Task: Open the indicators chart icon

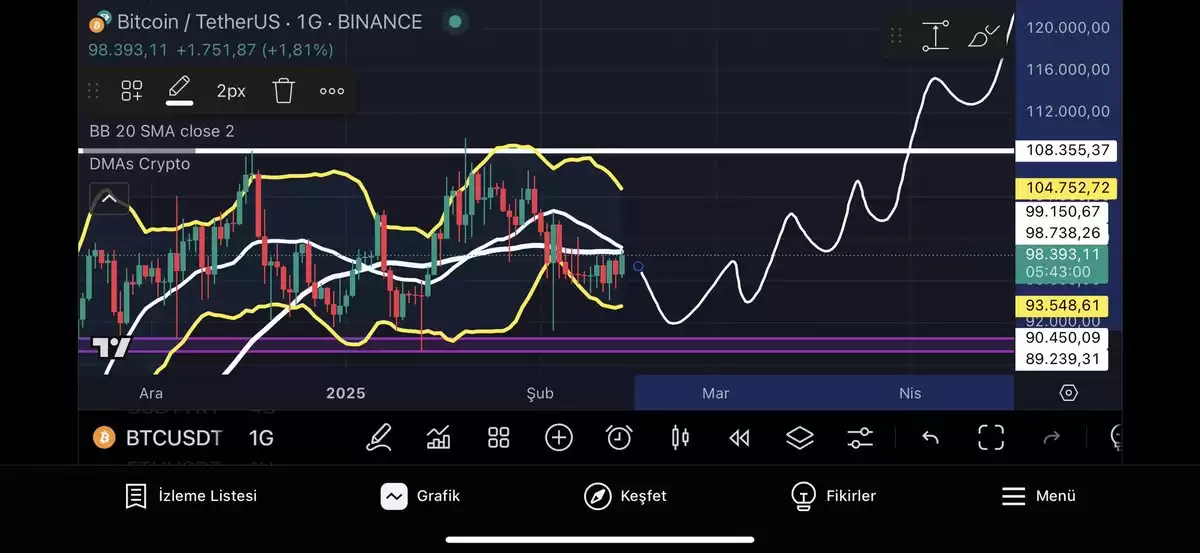Action: (438, 437)
